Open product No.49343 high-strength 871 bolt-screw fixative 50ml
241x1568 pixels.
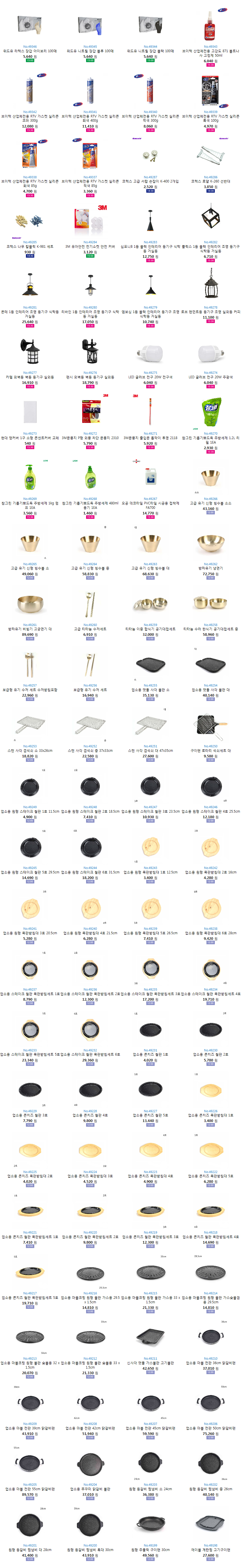point(210,27)
